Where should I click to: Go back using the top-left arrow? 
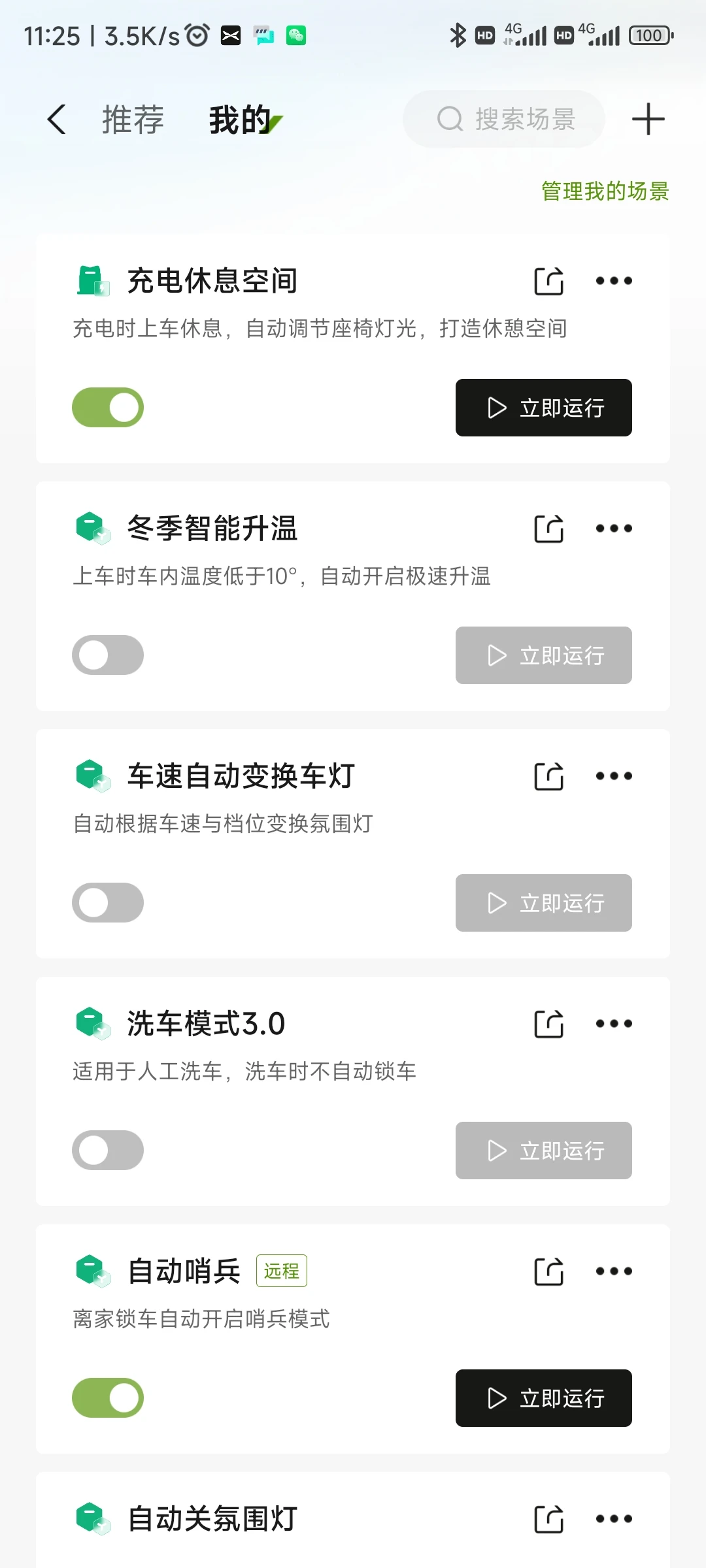[57, 120]
